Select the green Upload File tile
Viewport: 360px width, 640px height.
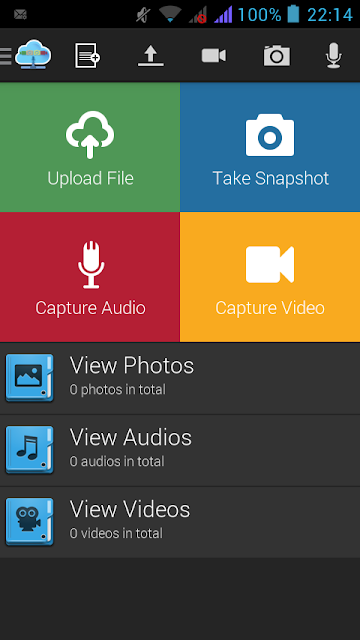[90, 147]
